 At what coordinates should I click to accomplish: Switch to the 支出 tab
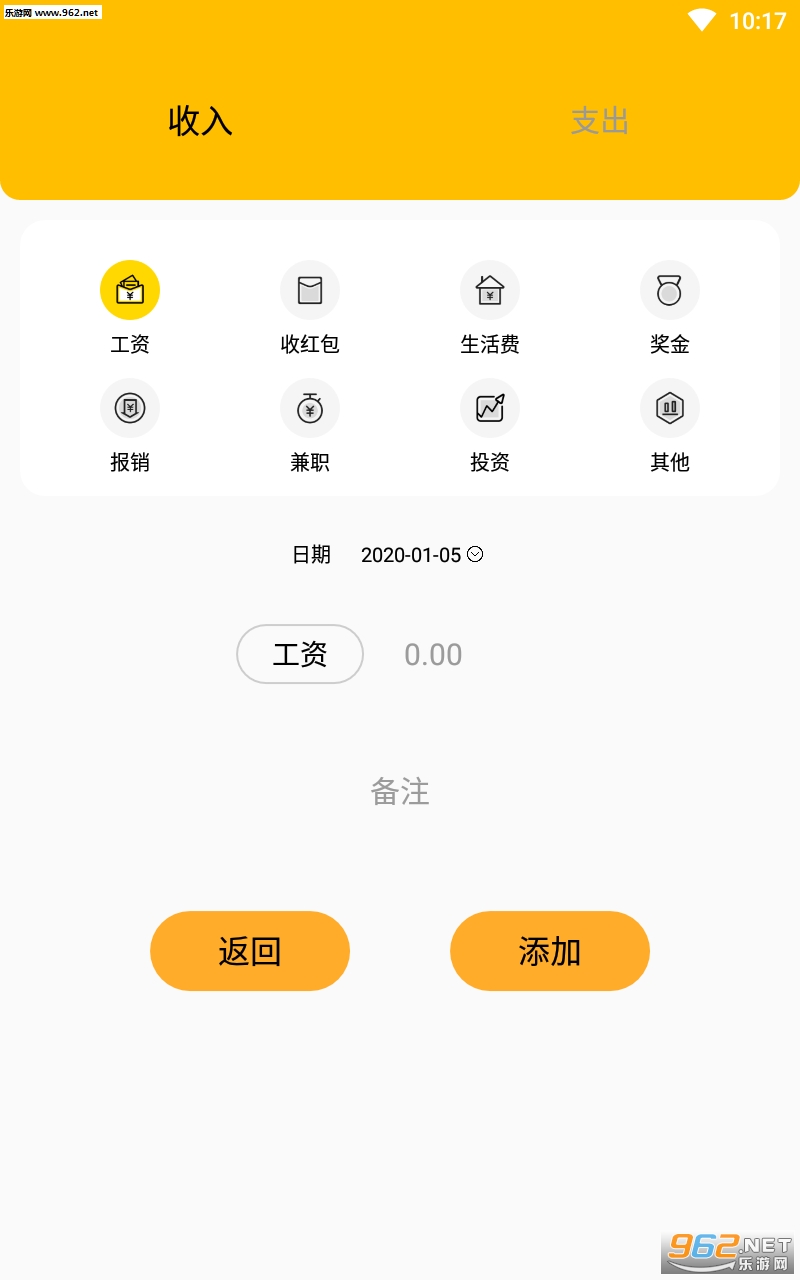[599, 121]
